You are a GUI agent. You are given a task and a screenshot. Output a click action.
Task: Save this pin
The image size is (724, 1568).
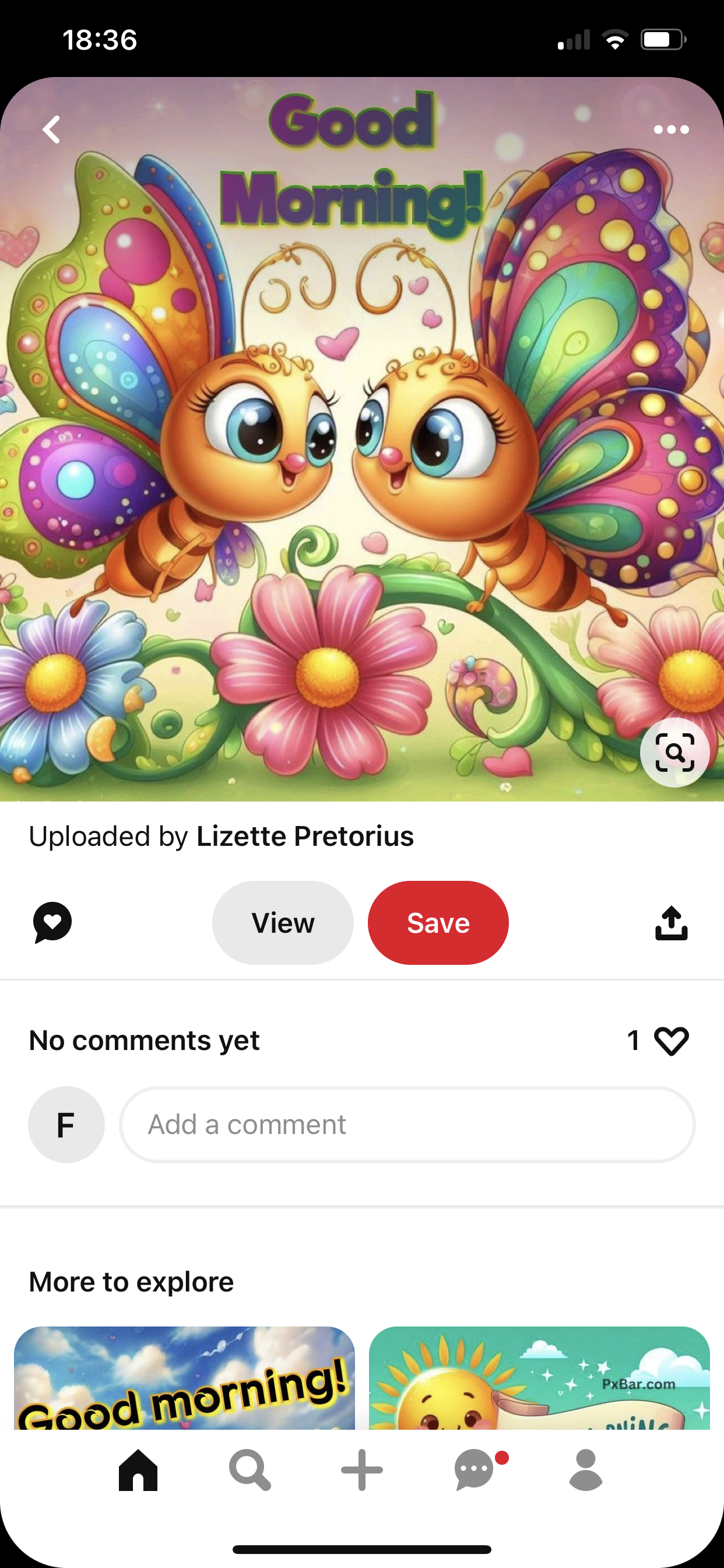coord(438,923)
